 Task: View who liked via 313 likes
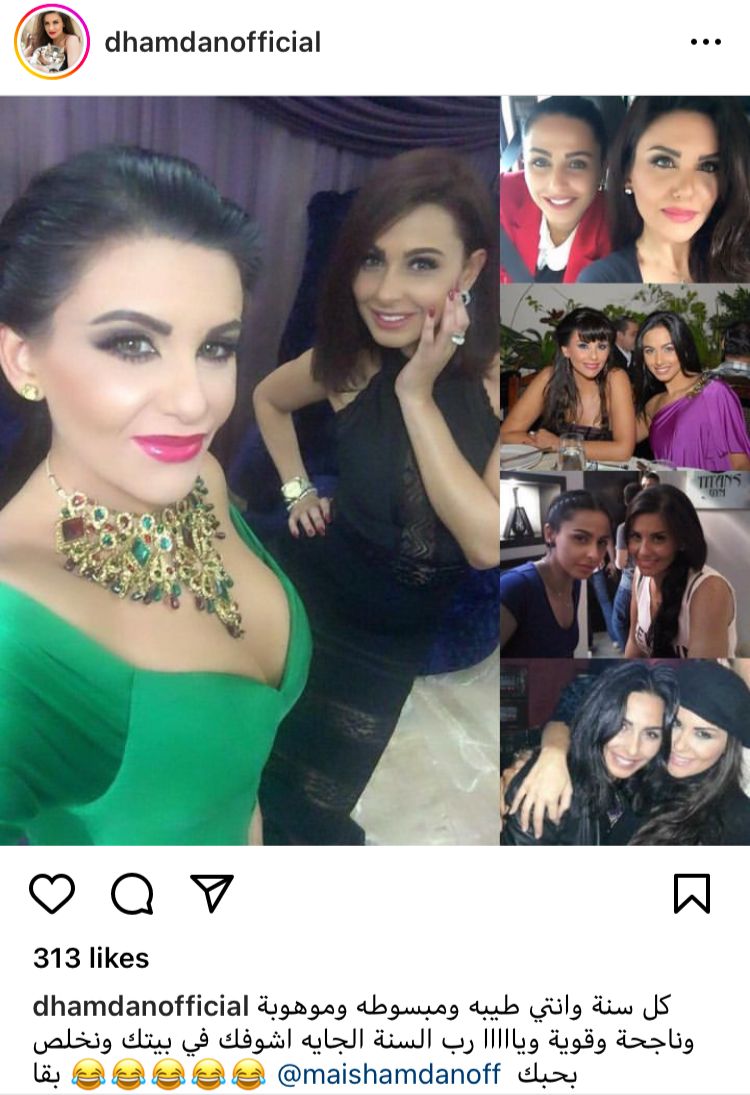tap(91, 958)
